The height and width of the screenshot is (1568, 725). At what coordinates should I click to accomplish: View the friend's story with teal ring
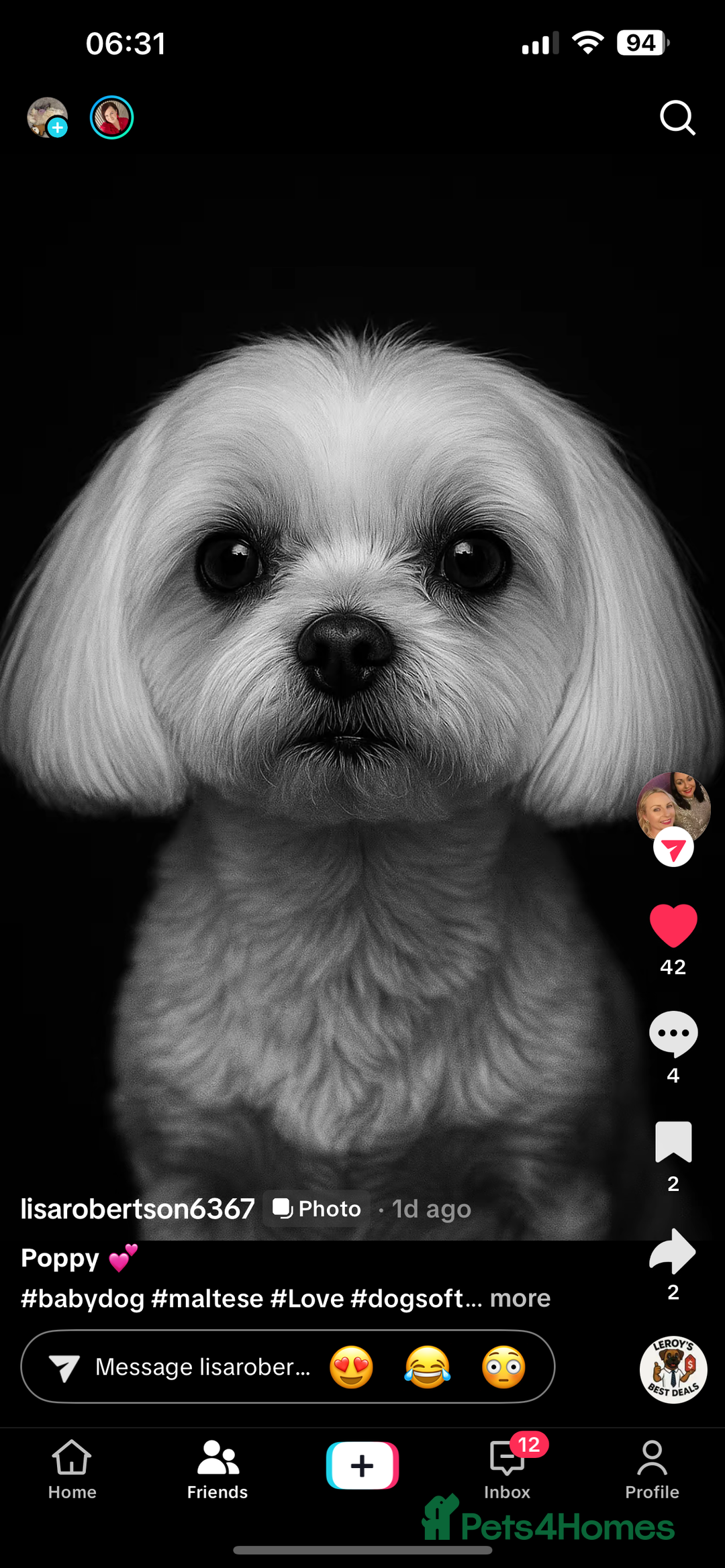112,117
